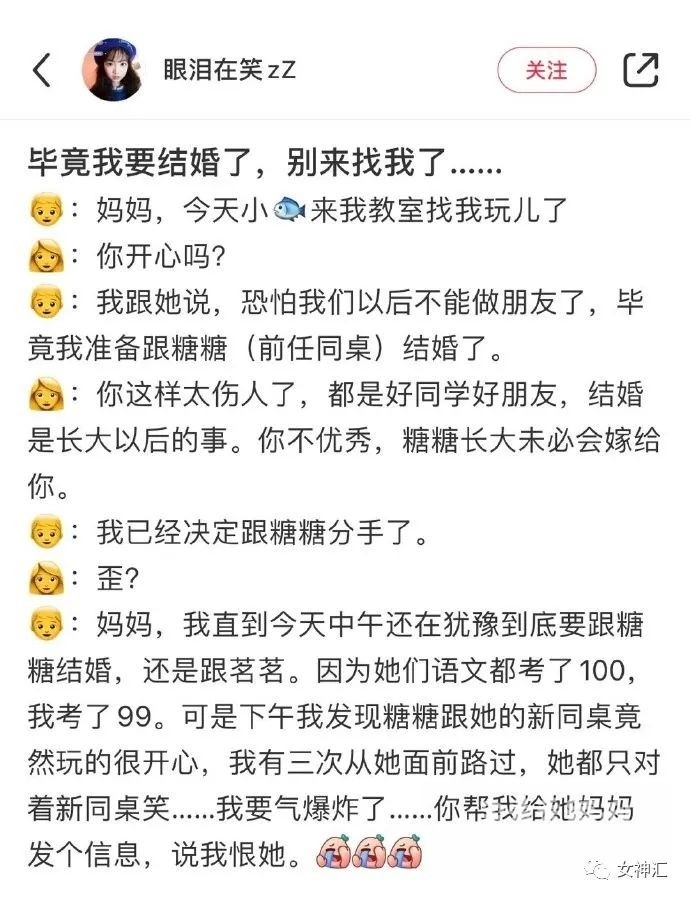The width and height of the screenshot is (690, 900).
Task: Share this post
Action: point(640,70)
